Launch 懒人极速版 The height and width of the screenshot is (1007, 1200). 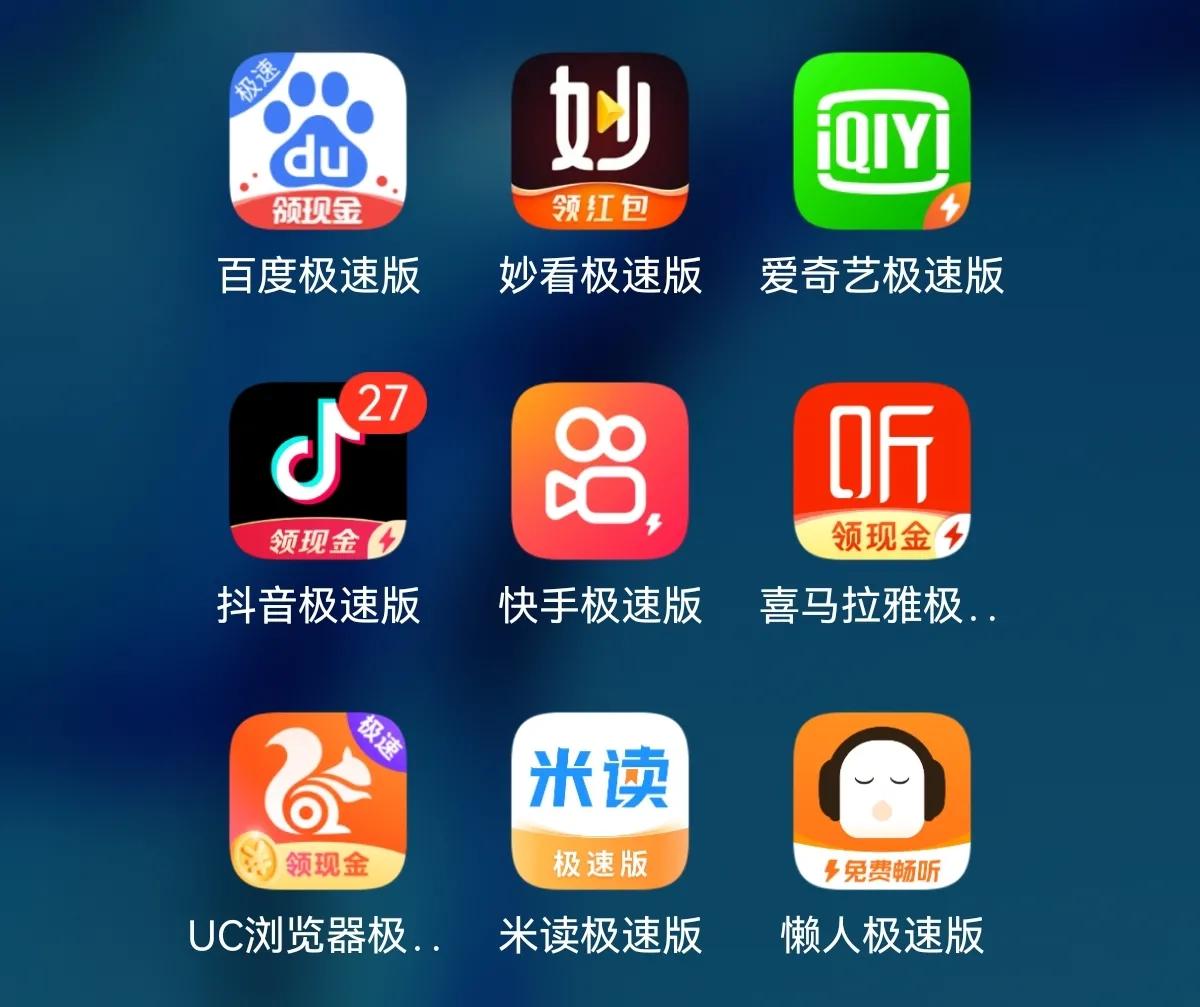pos(881,800)
